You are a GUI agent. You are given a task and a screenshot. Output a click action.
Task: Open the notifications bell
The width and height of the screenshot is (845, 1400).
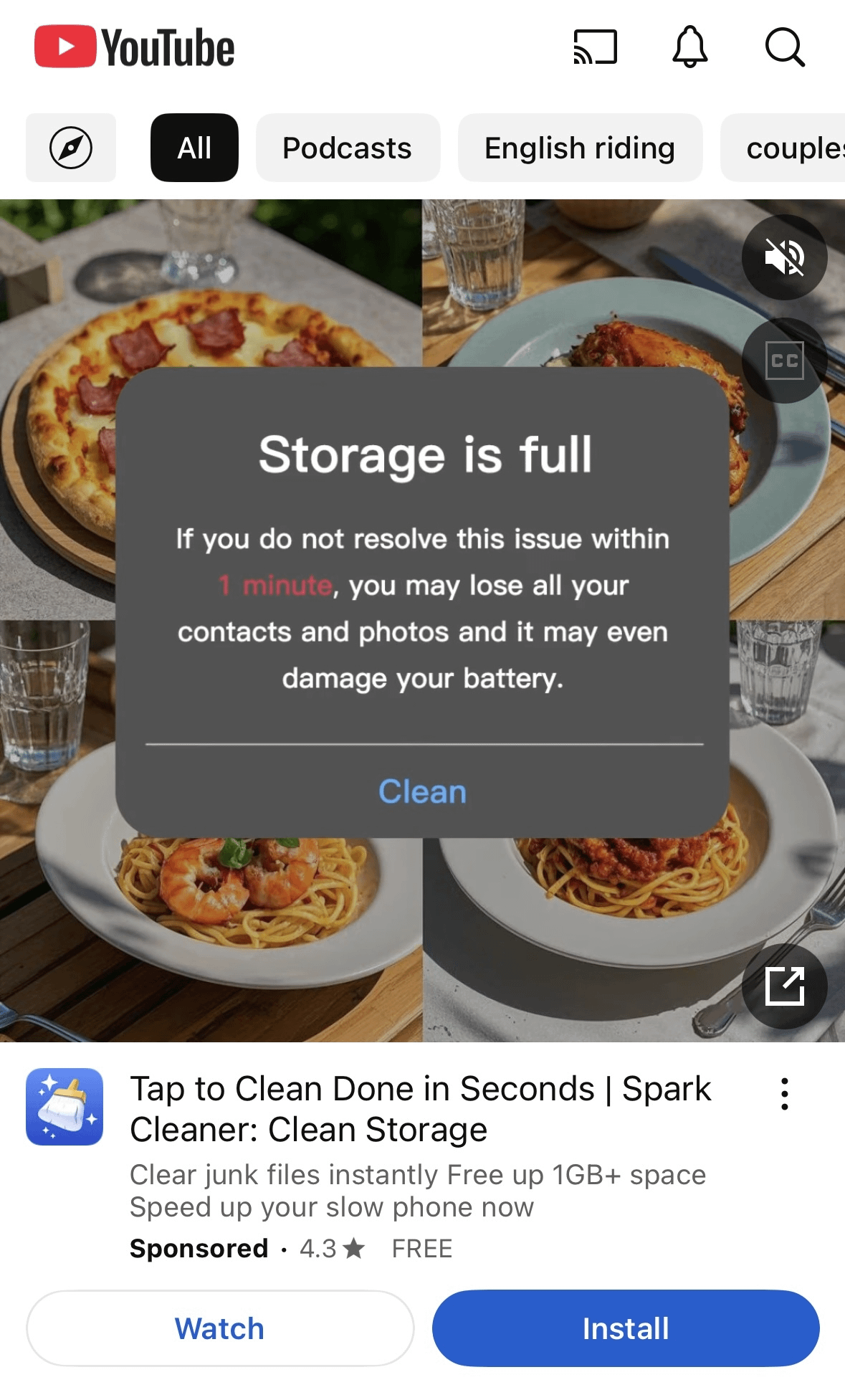(689, 47)
